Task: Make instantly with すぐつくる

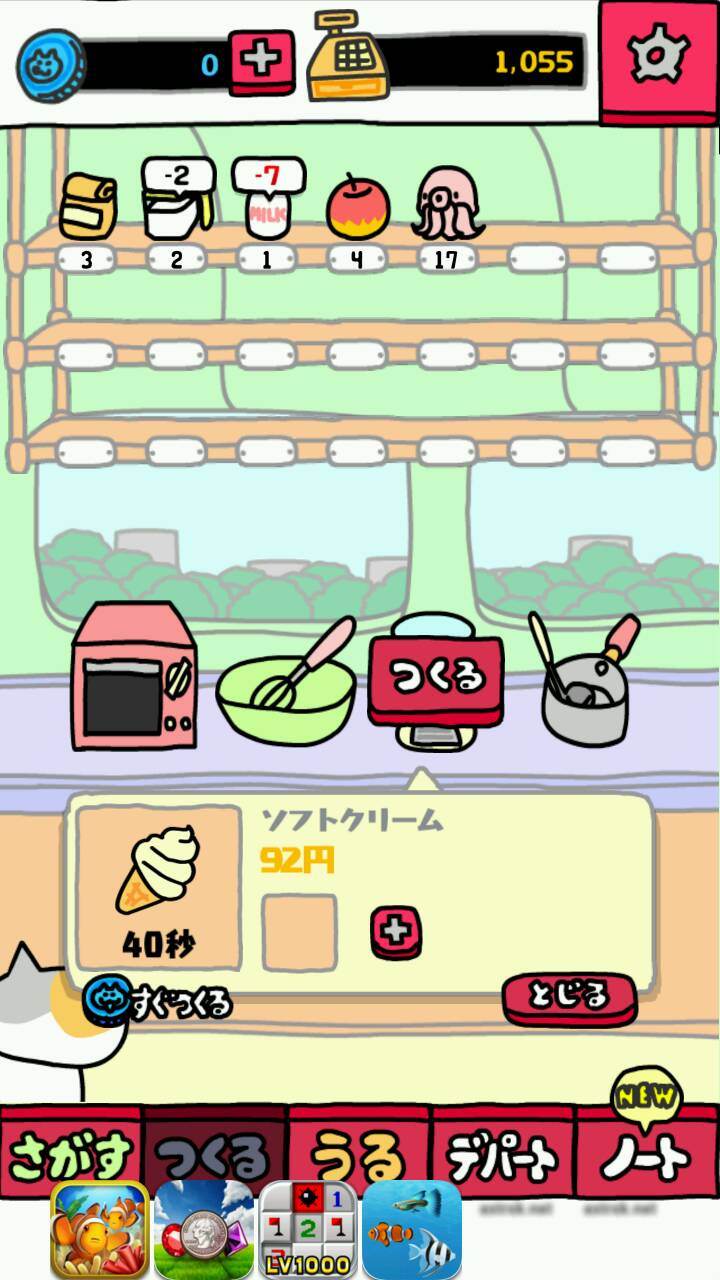Action: click(x=158, y=1001)
